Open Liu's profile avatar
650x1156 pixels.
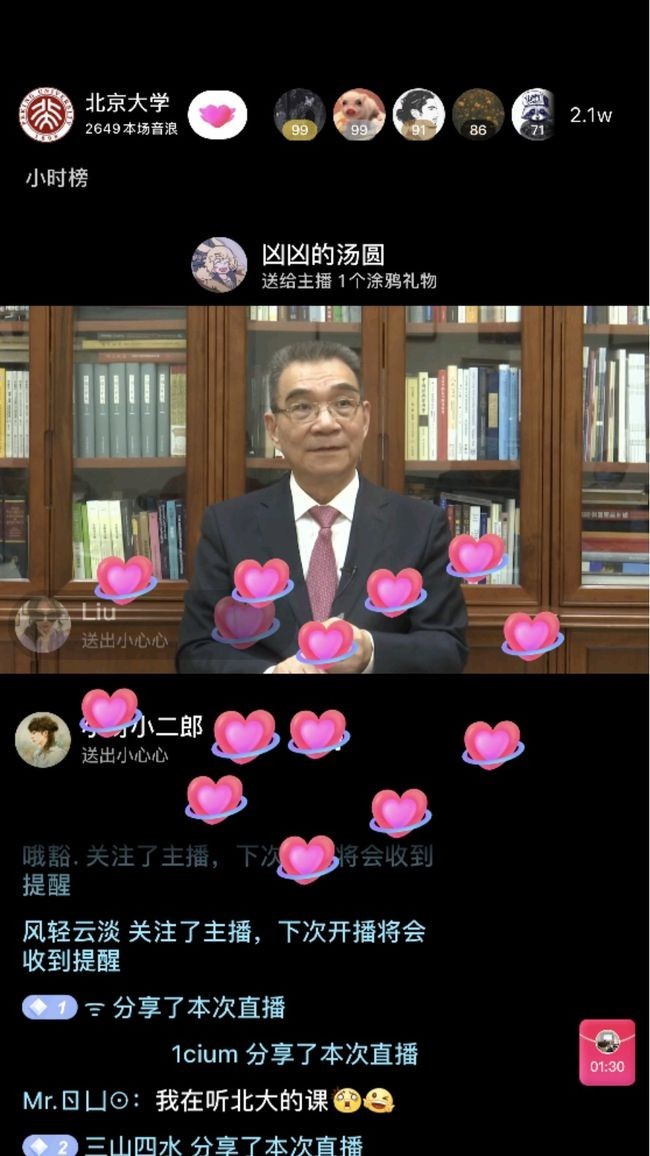43,625
